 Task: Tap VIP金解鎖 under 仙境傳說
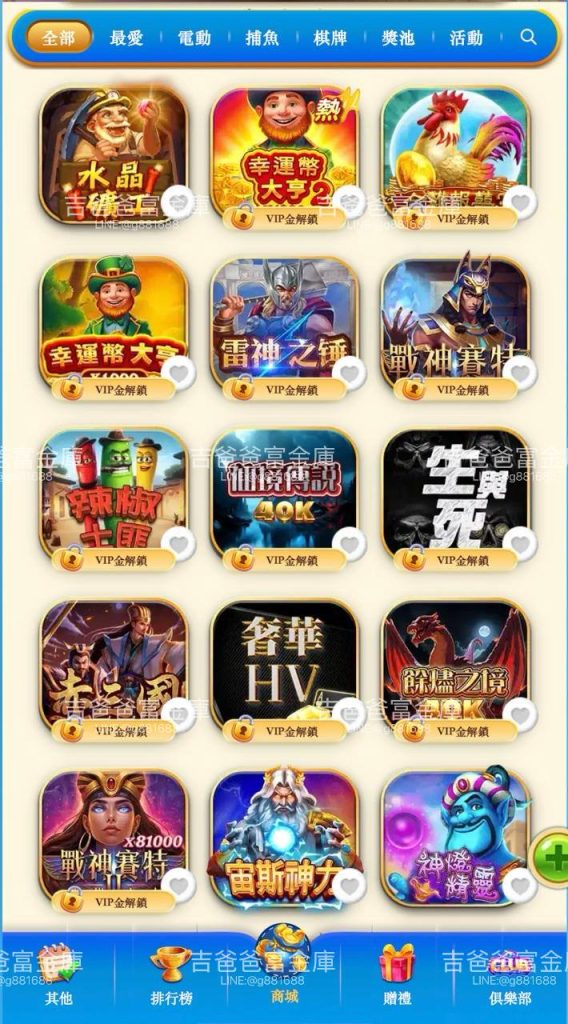point(285,560)
